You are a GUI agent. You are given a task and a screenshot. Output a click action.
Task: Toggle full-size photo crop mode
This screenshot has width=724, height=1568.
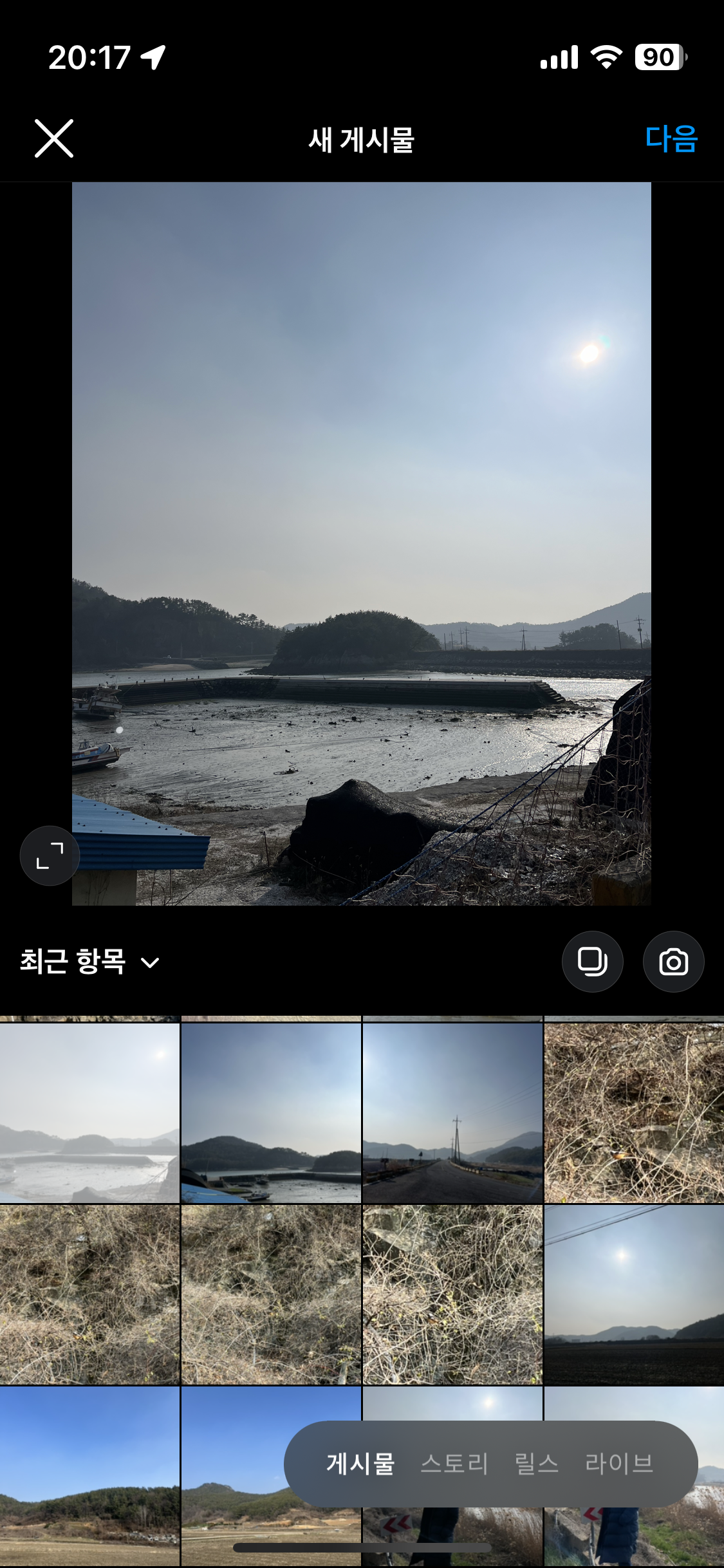coord(49,856)
